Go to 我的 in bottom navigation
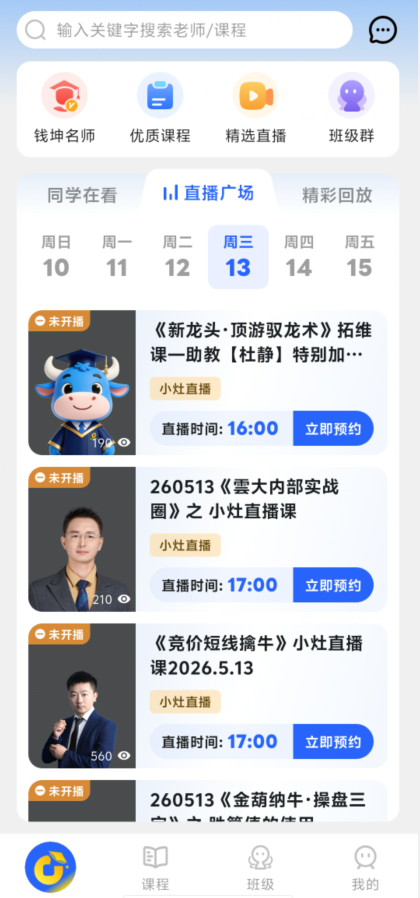This screenshot has height=898, width=420. [x=365, y=868]
